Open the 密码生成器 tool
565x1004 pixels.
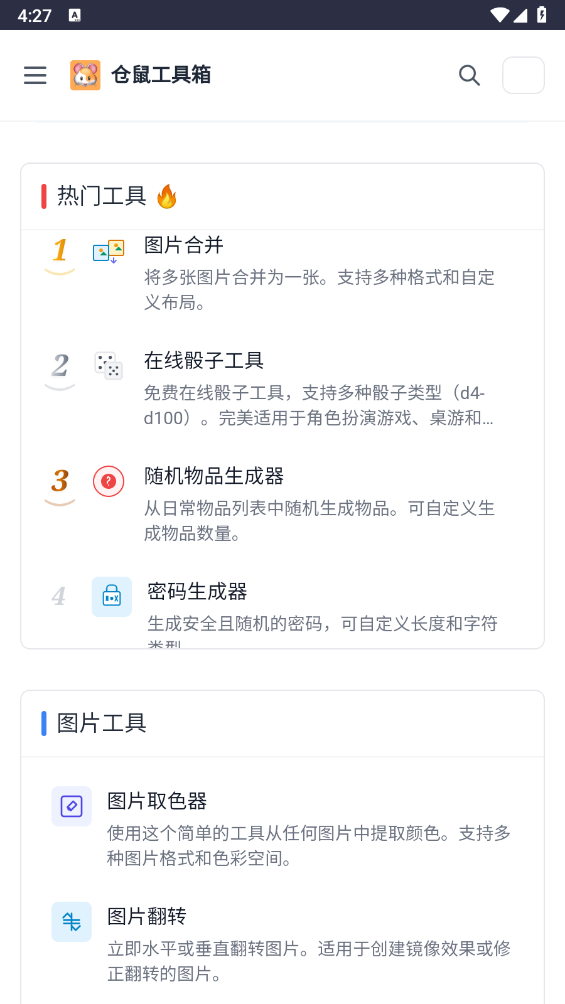(282, 610)
